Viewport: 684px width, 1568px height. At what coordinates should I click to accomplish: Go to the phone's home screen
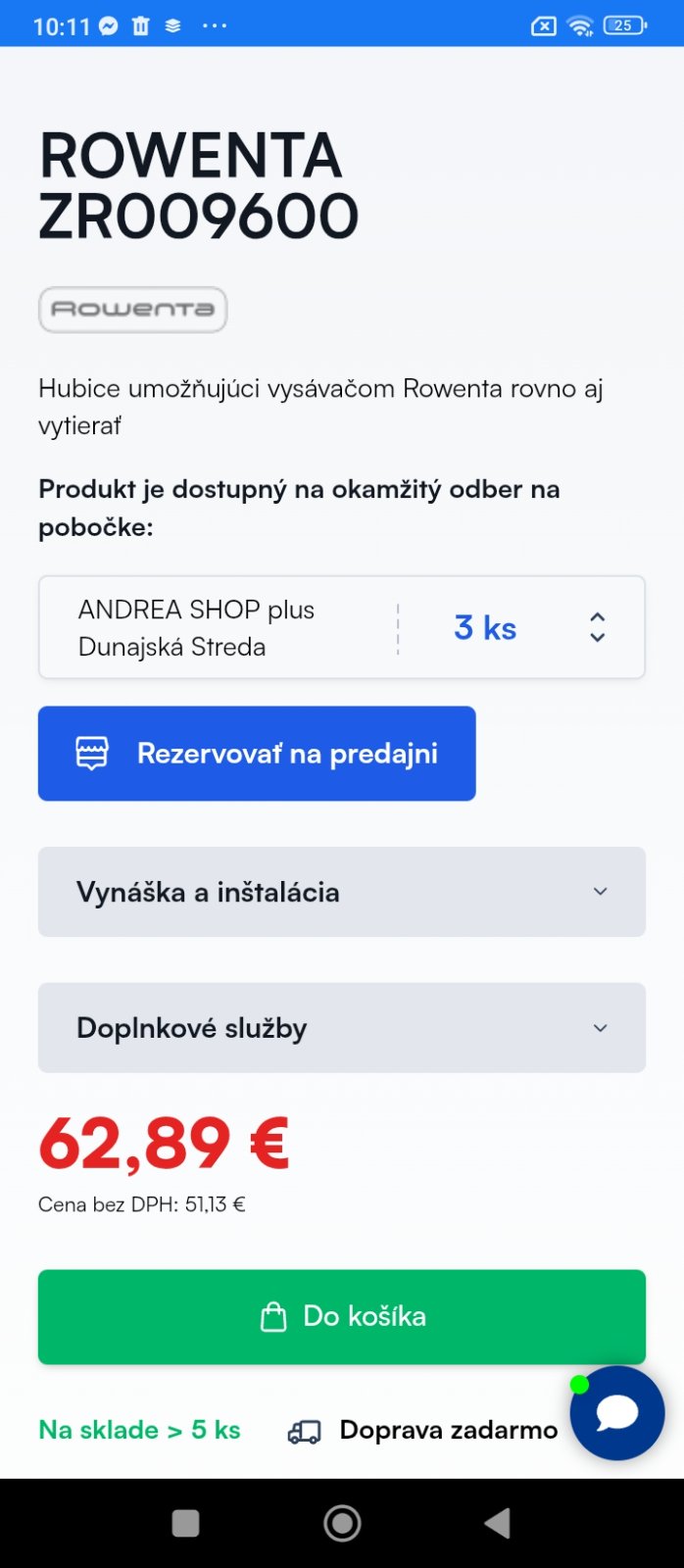[x=342, y=1523]
